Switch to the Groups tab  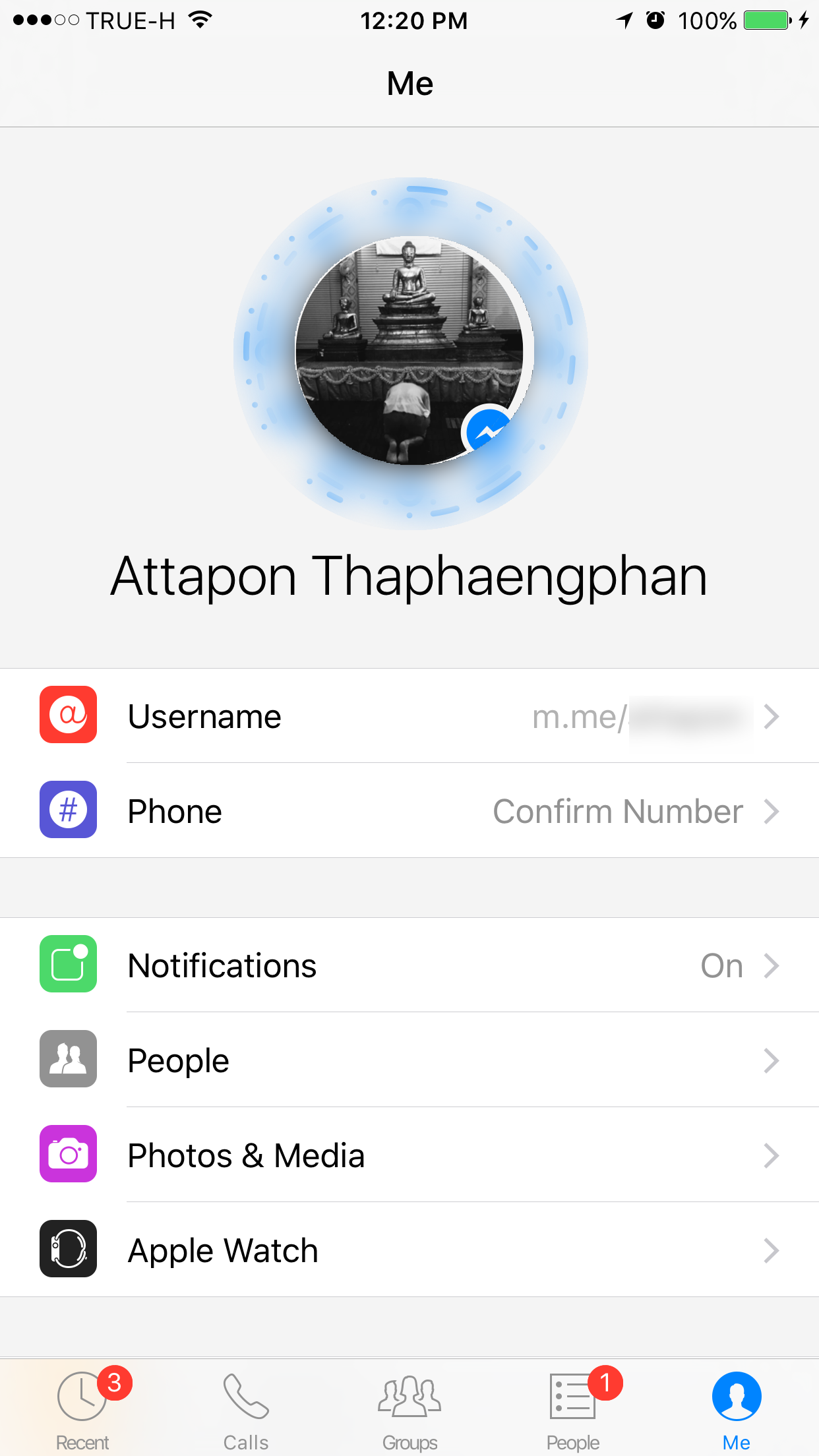click(x=409, y=1407)
